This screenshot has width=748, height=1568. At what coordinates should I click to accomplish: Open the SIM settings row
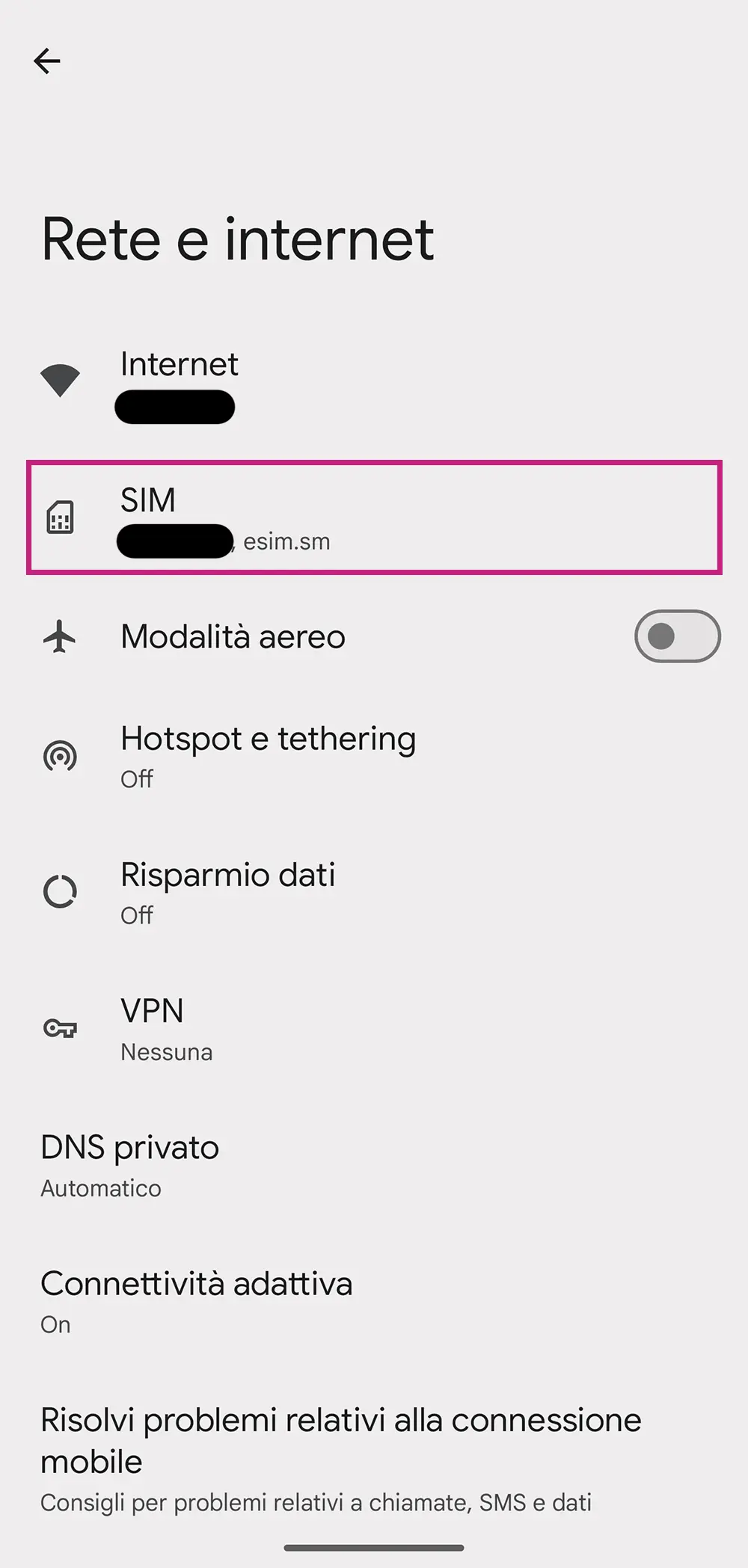374,517
